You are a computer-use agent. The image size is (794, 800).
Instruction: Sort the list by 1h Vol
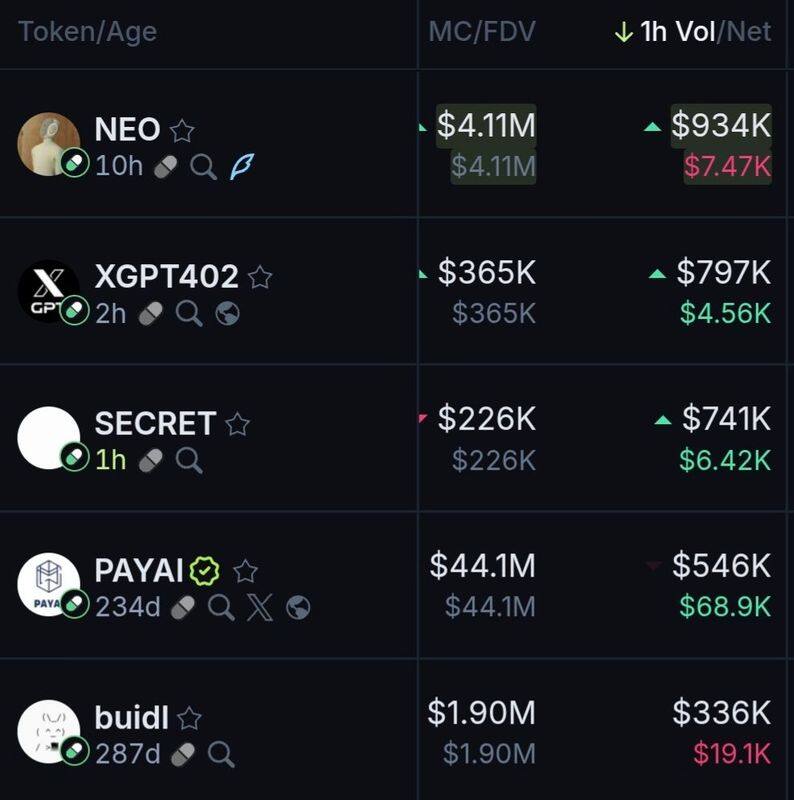tap(677, 32)
